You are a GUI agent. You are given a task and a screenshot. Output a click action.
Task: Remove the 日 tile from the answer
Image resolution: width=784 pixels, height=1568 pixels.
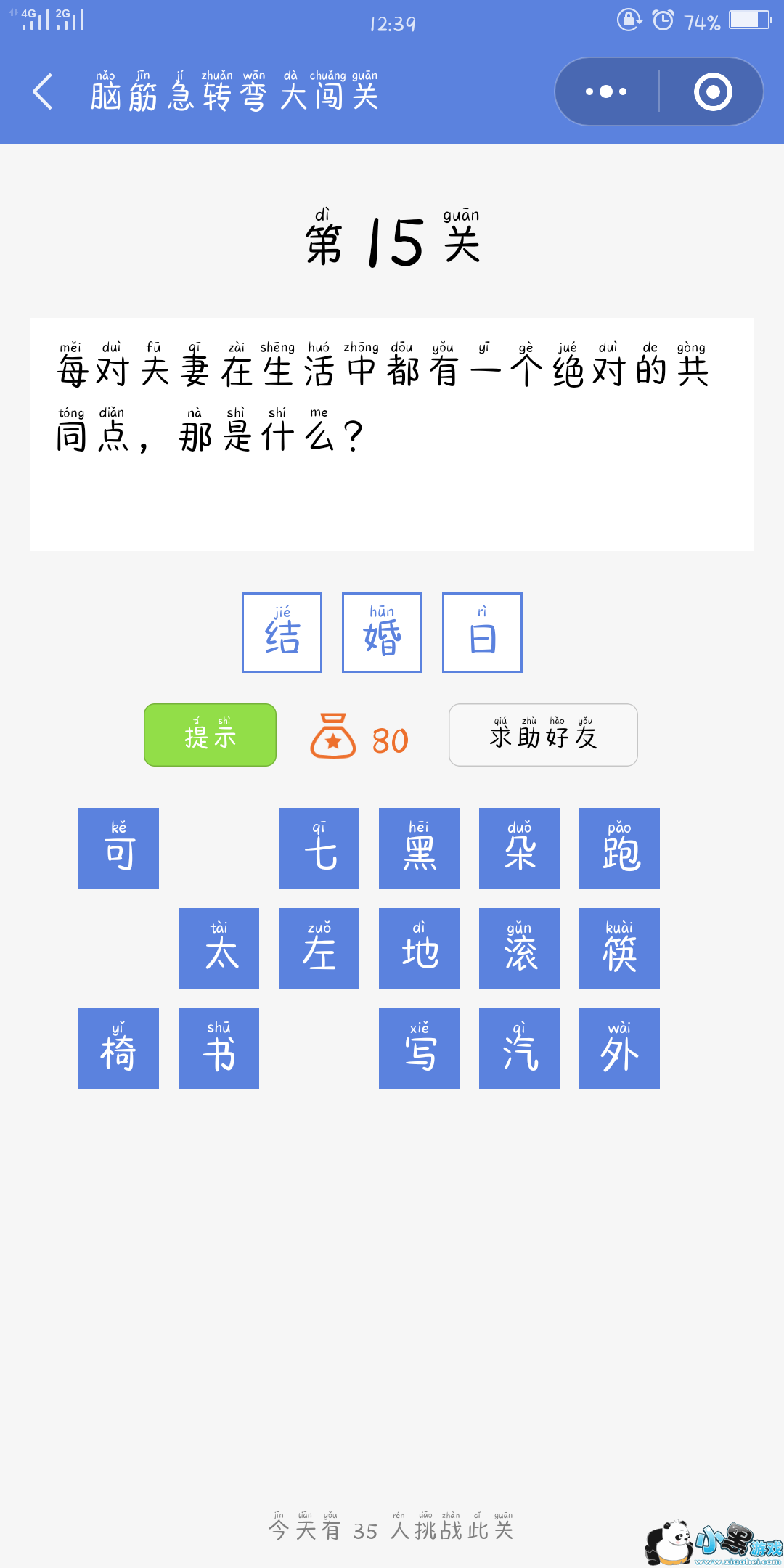482,632
